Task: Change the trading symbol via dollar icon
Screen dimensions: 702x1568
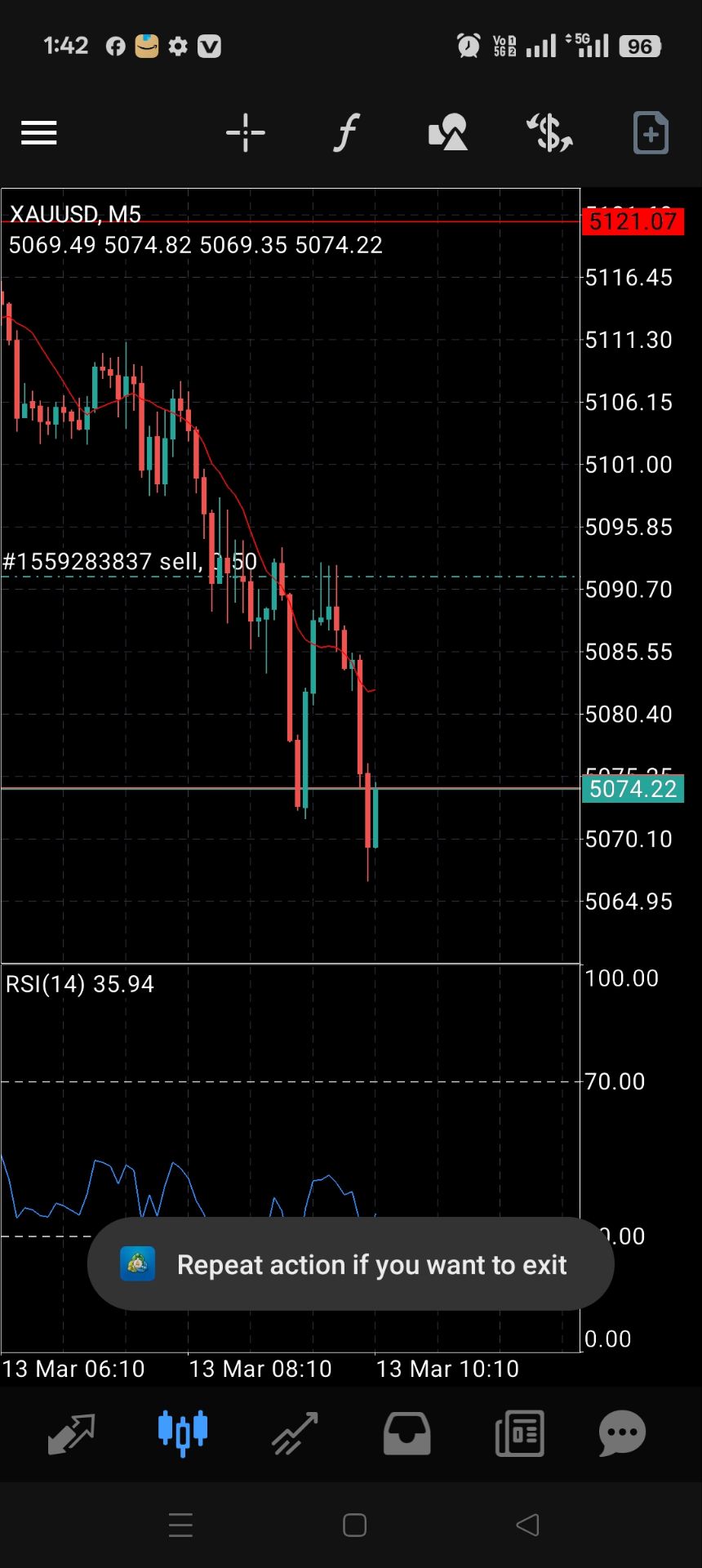Action: [549, 132]
